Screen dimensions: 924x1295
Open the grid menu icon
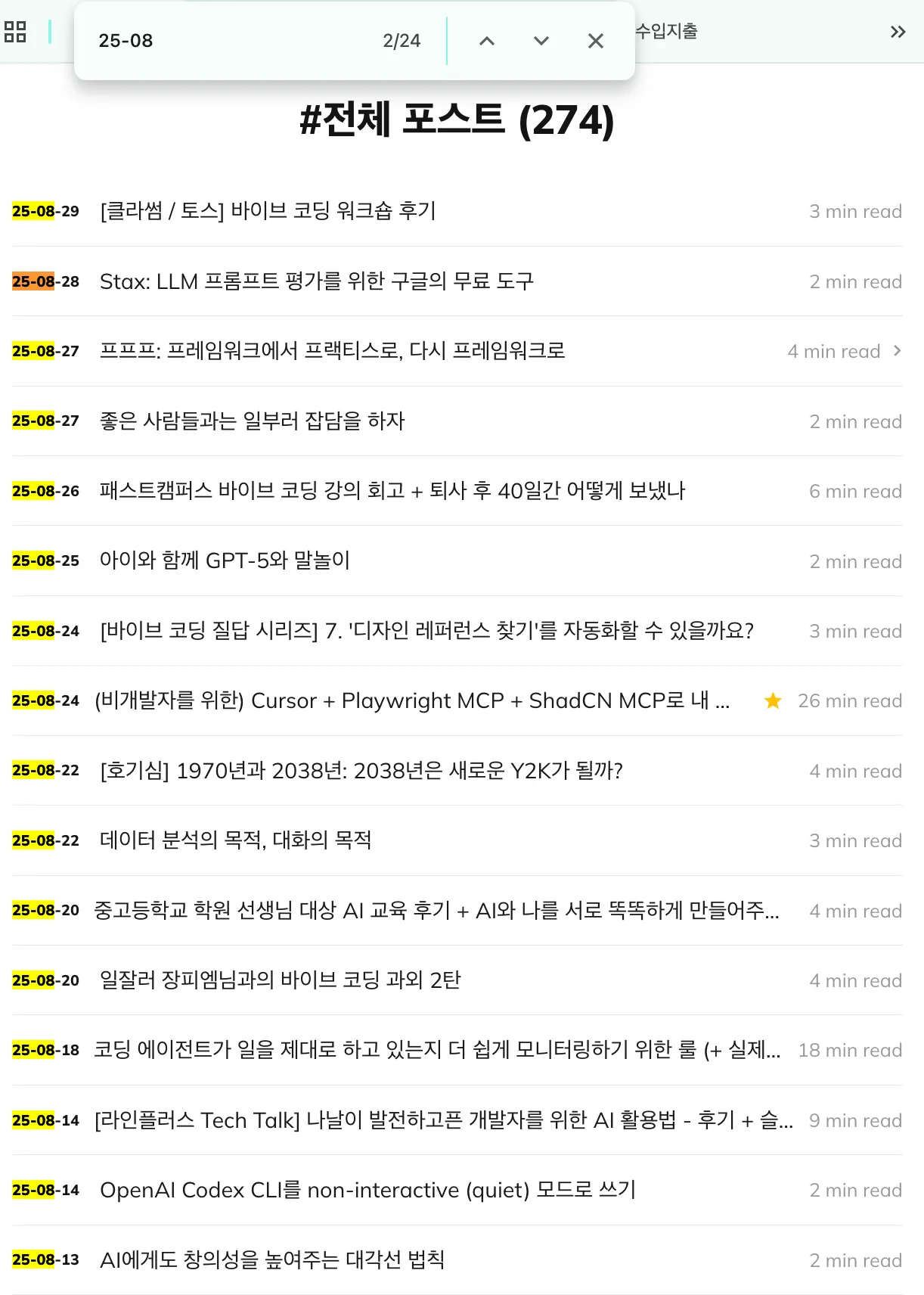[15, 32]
